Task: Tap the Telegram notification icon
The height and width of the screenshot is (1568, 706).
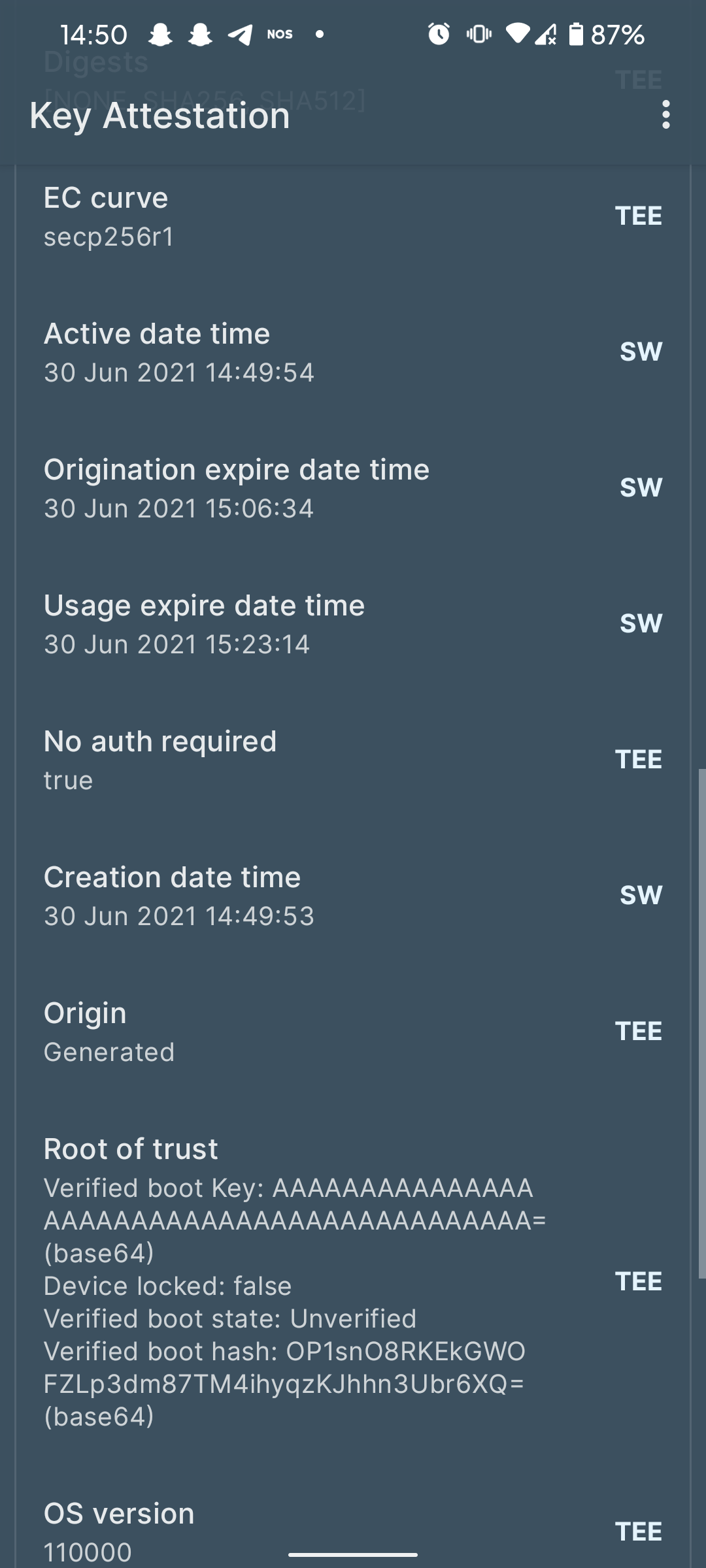Action: [241, 34]
